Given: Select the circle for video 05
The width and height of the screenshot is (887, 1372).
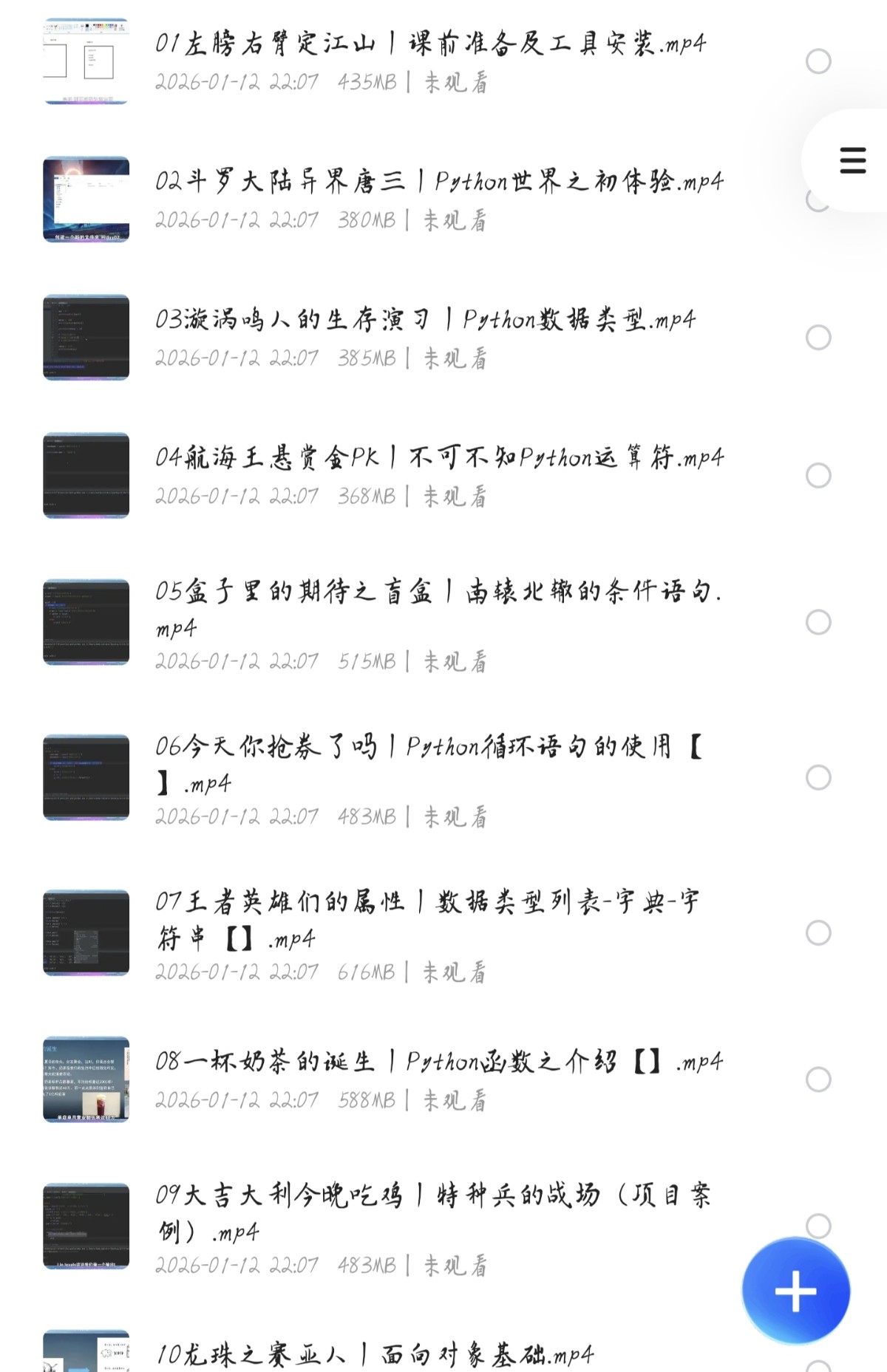Looking at the screenshot, I should (818, 622).
